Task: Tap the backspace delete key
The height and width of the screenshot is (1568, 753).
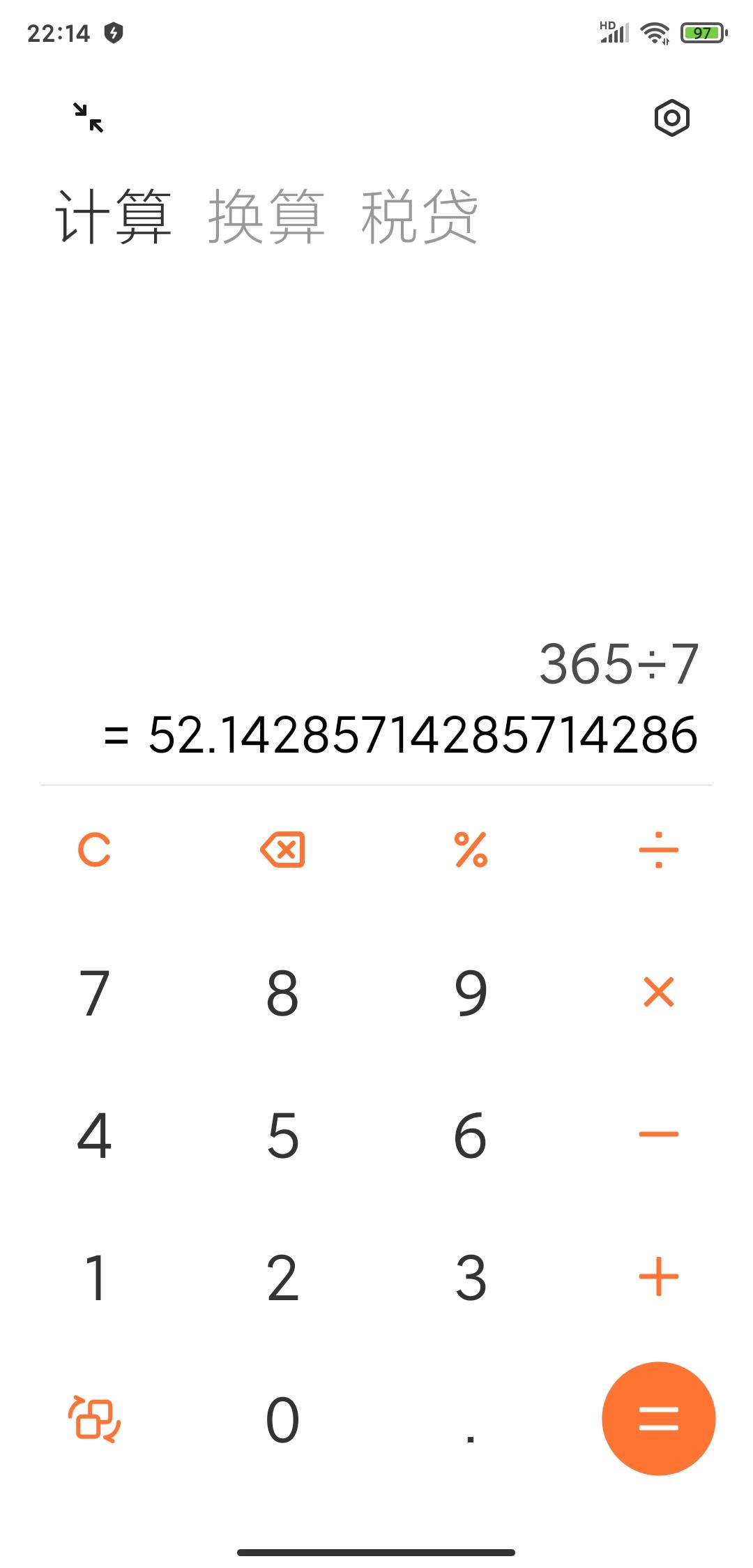Action: 282,850
